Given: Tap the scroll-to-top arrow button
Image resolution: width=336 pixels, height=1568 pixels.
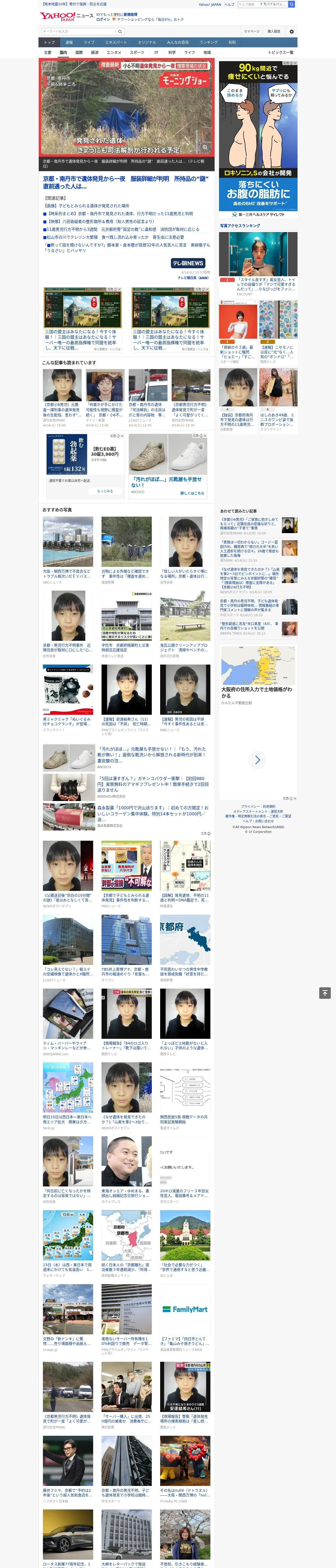Looking at the screenshot, I should coord(325,993).
